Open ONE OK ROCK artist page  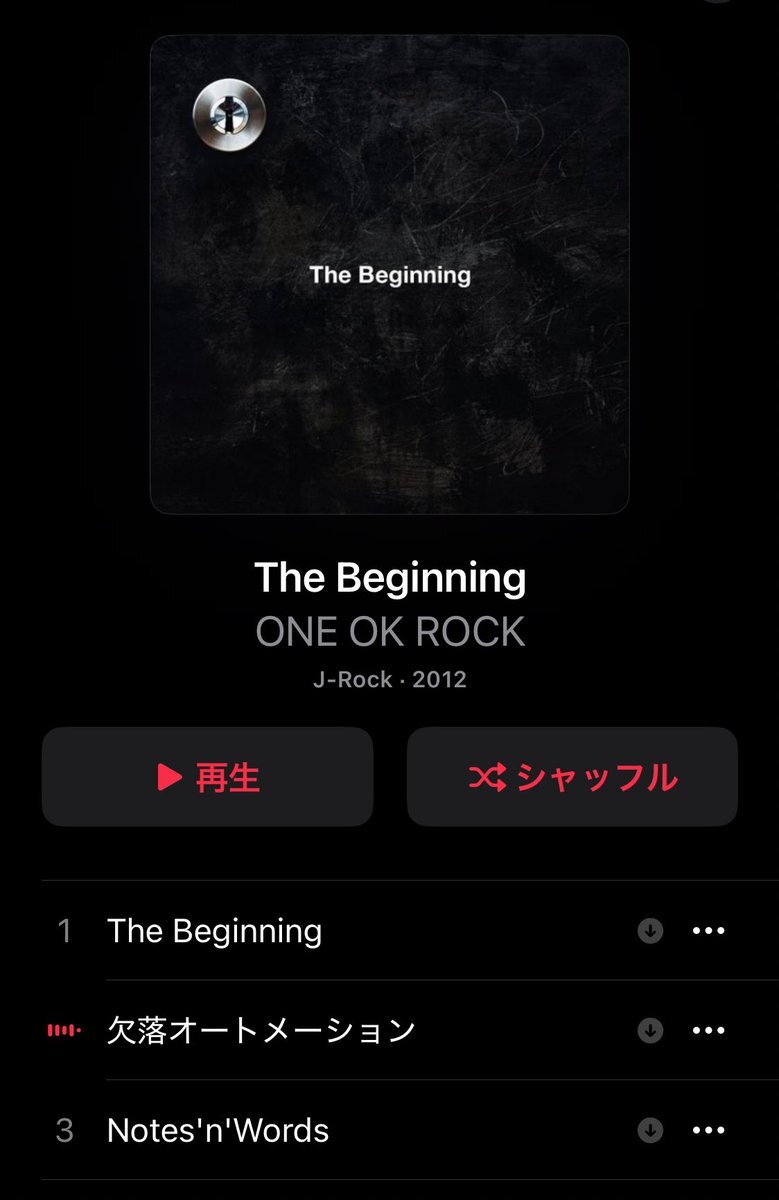[x=390, y=632]
